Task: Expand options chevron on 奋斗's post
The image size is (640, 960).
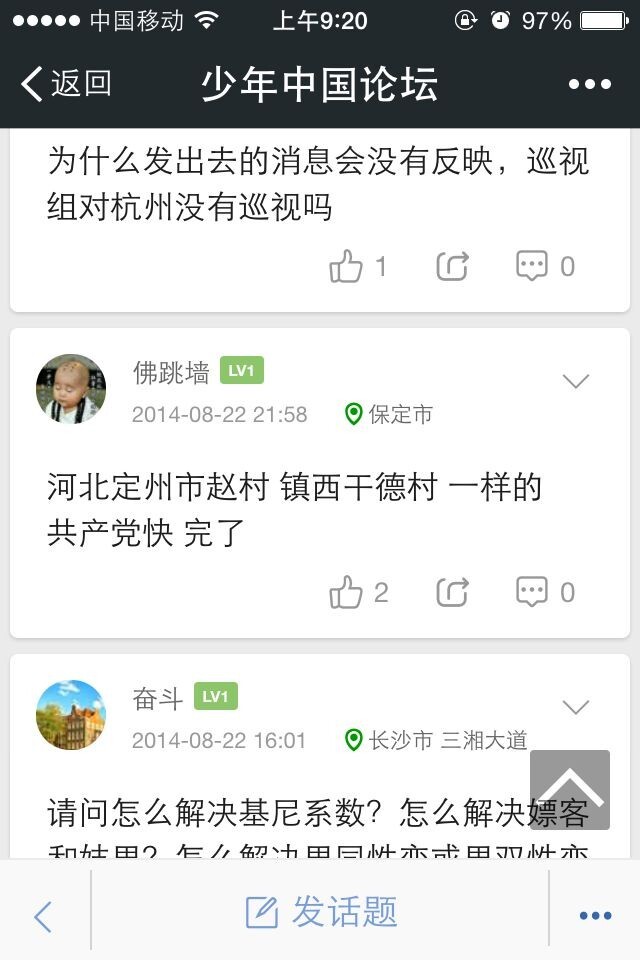Action: coord(576,707)
